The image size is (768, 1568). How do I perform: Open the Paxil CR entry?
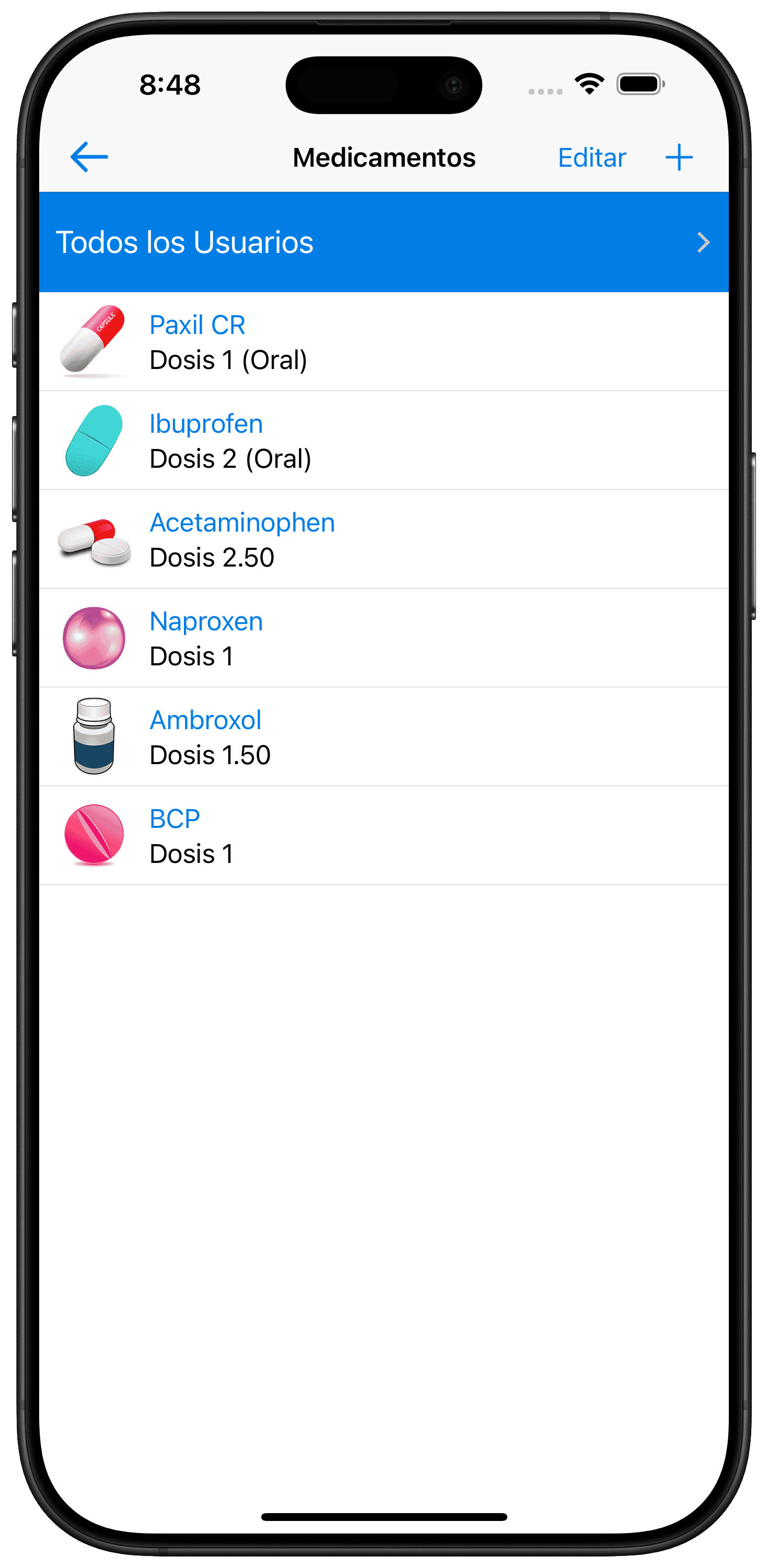384,341
